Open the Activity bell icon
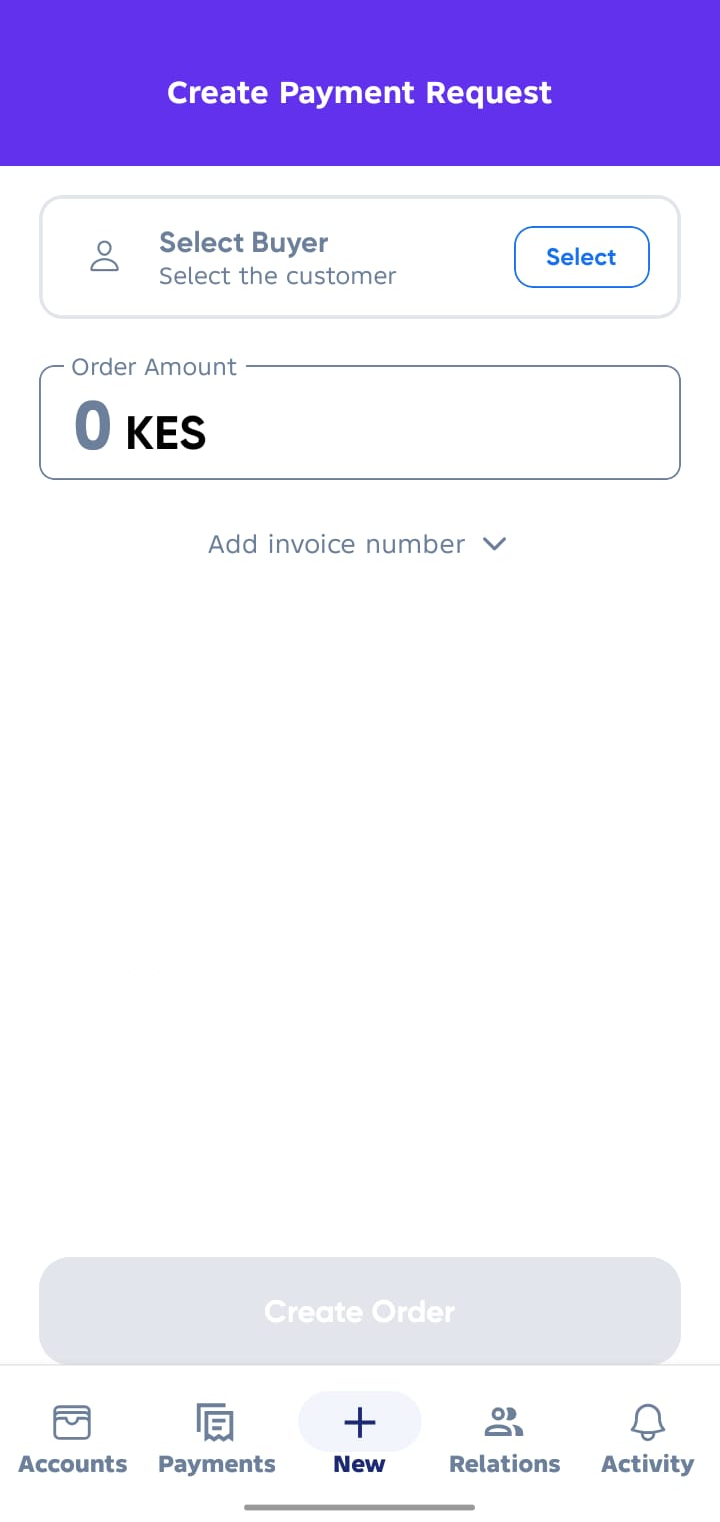Viewport: 720px width, 1522px height. 647,1420
